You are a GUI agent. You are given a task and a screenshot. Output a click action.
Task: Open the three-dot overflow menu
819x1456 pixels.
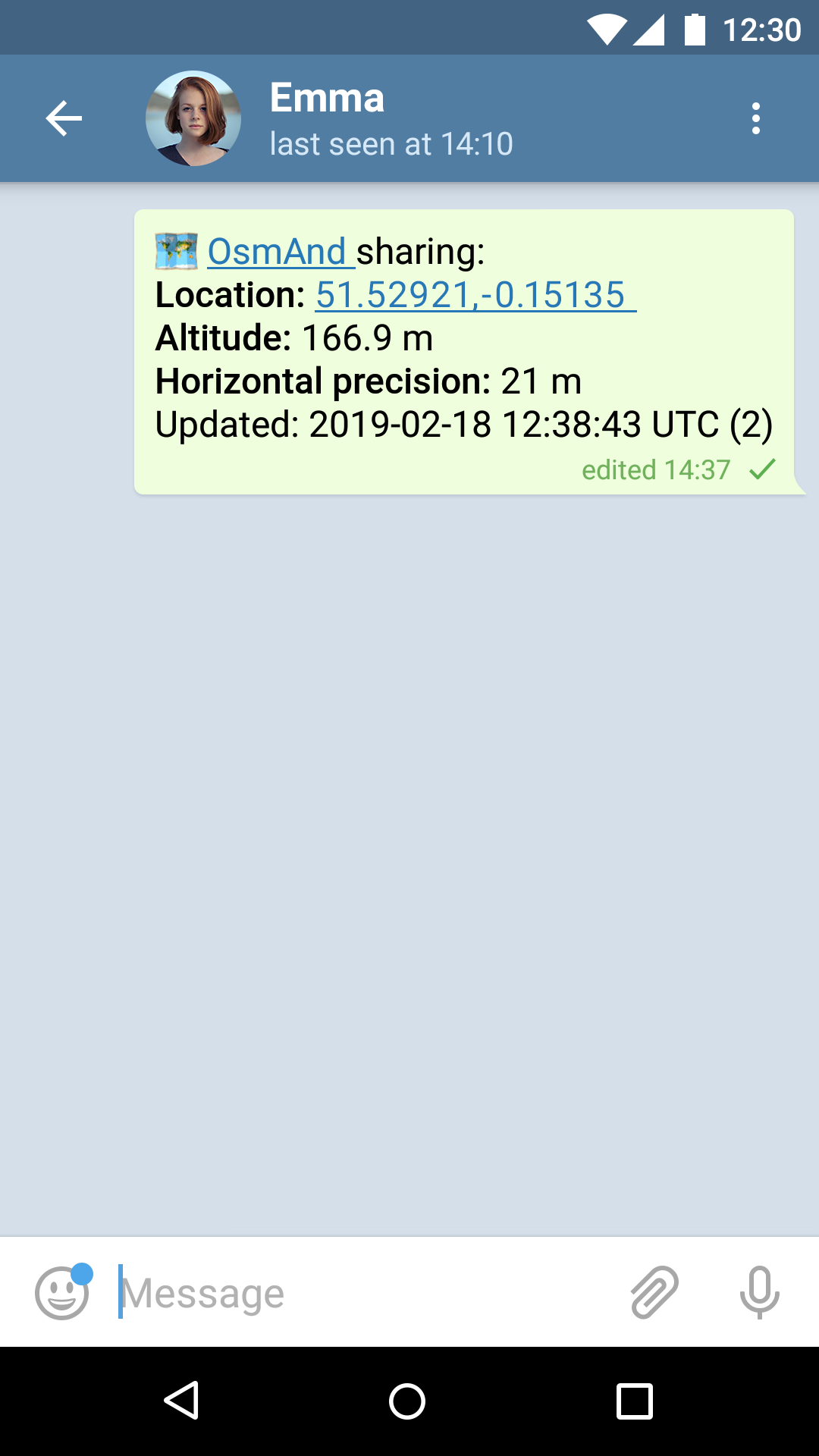755,118
